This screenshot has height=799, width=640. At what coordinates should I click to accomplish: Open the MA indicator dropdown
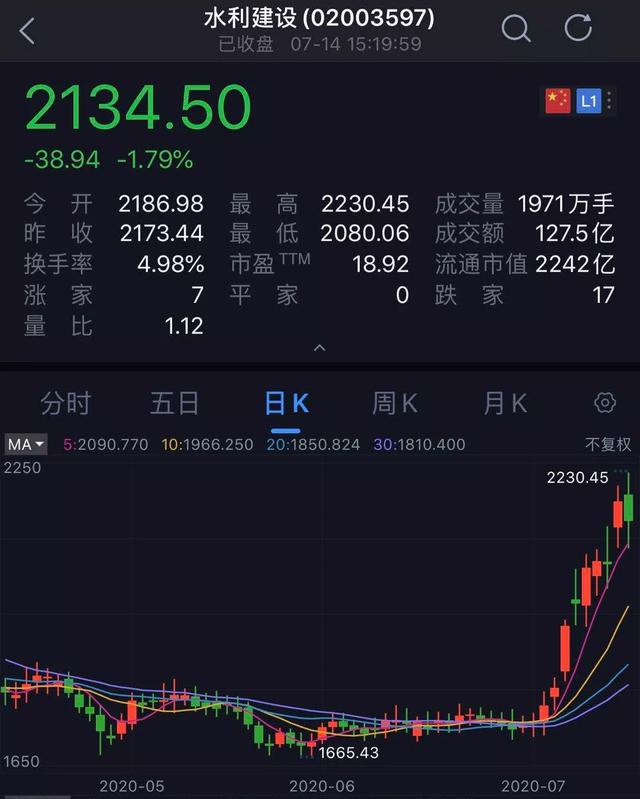click(26, 444)
